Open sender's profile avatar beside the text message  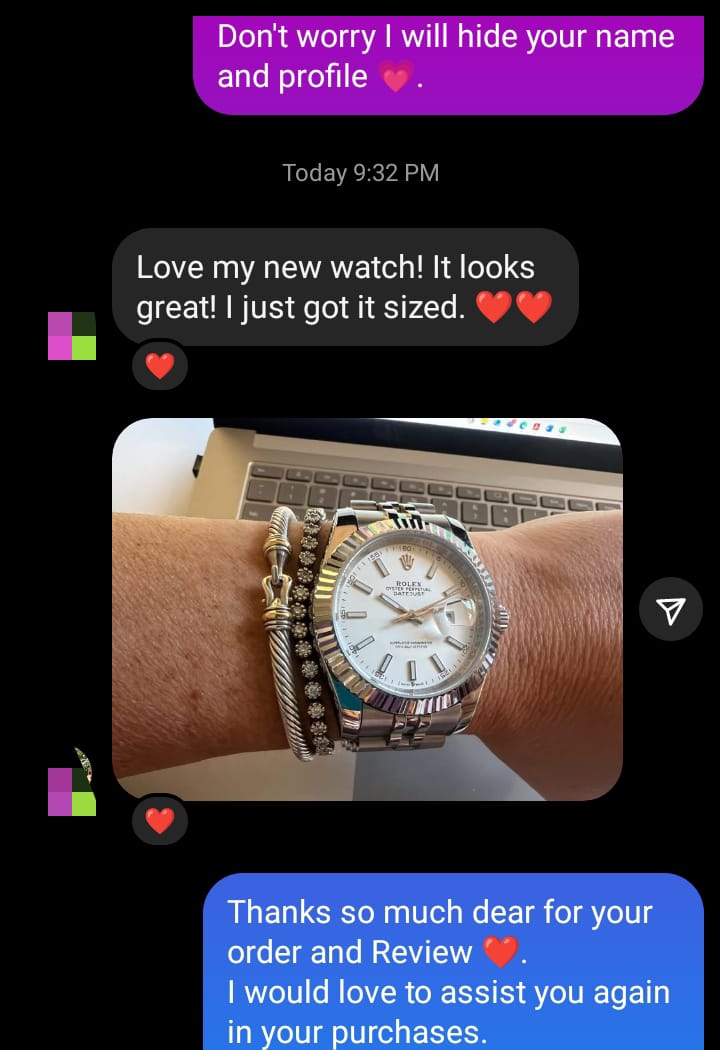click(x=72, y=336)
